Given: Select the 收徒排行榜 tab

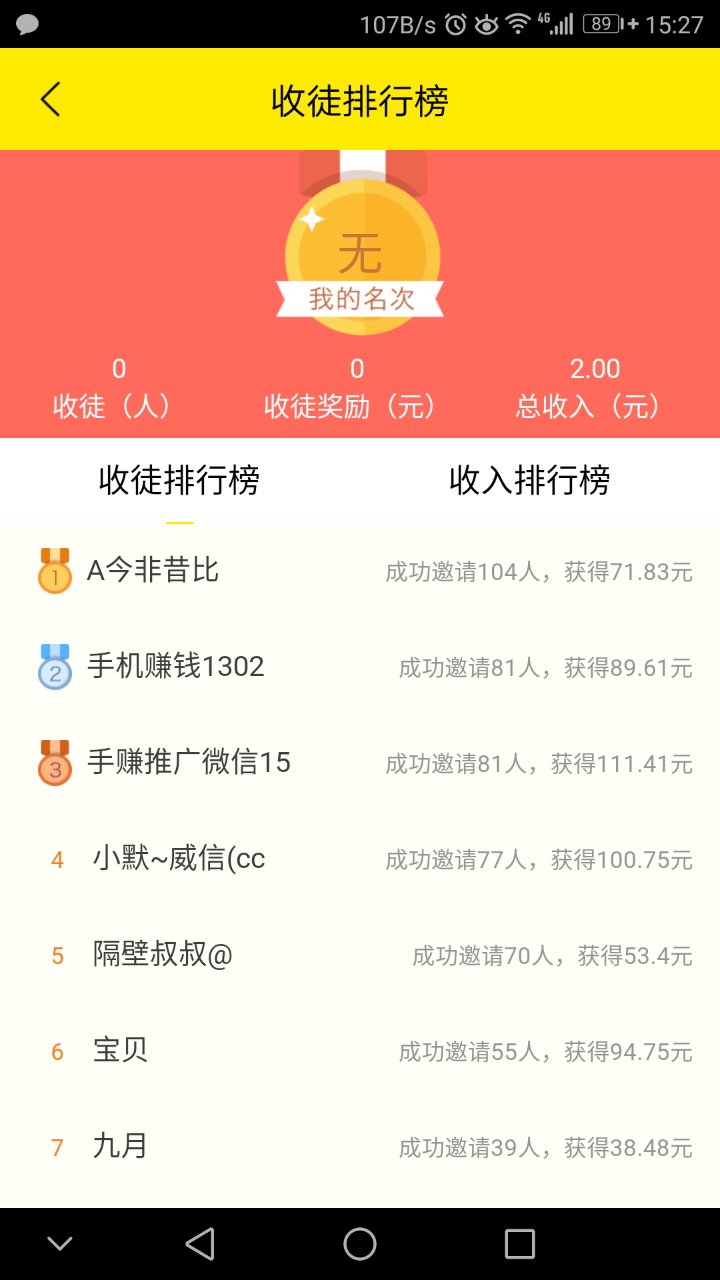Looking at the screenshot, I should coord(178,481).
